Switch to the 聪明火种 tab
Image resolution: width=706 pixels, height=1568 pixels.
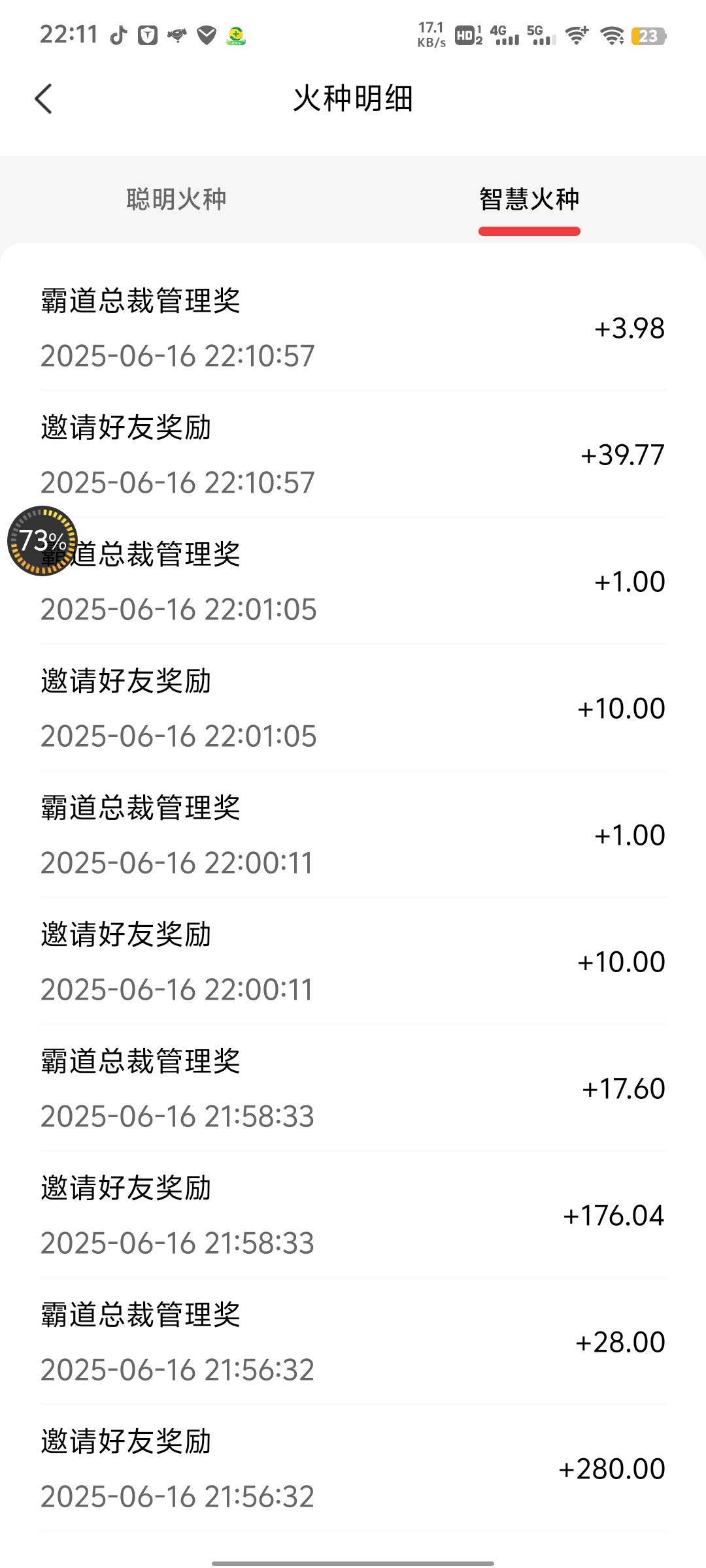pyautogui.click(x=176, y=199)
